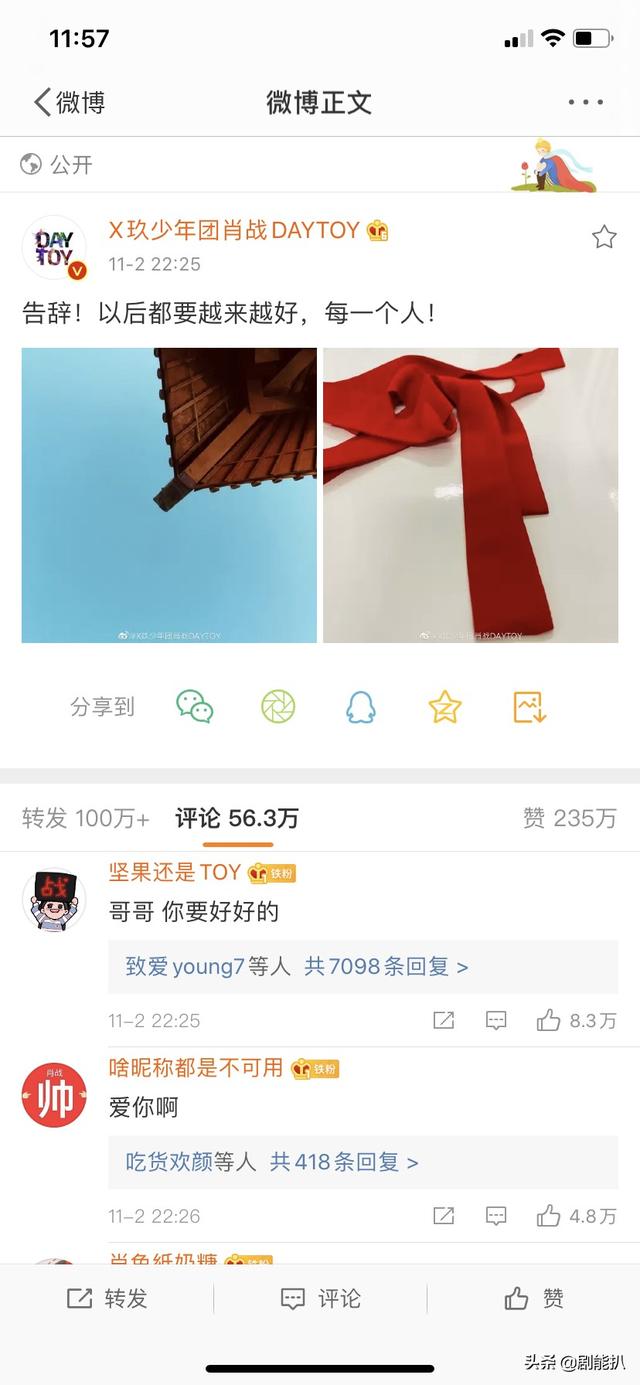640x1385 pixels.
Task: Open the three-dot overflow menu
Action: 585,102
